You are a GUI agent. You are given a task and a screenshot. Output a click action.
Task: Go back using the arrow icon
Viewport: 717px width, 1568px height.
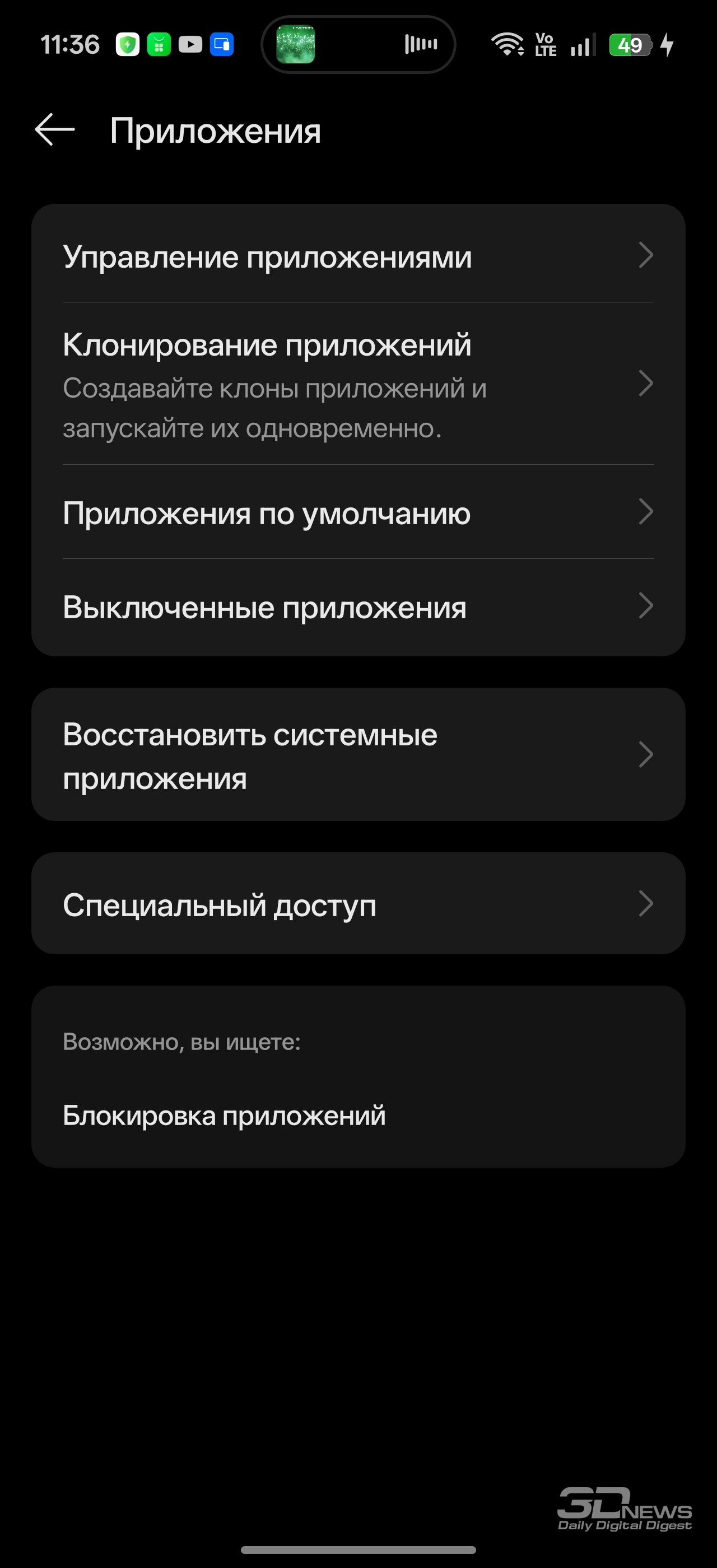tap(55, 130)
